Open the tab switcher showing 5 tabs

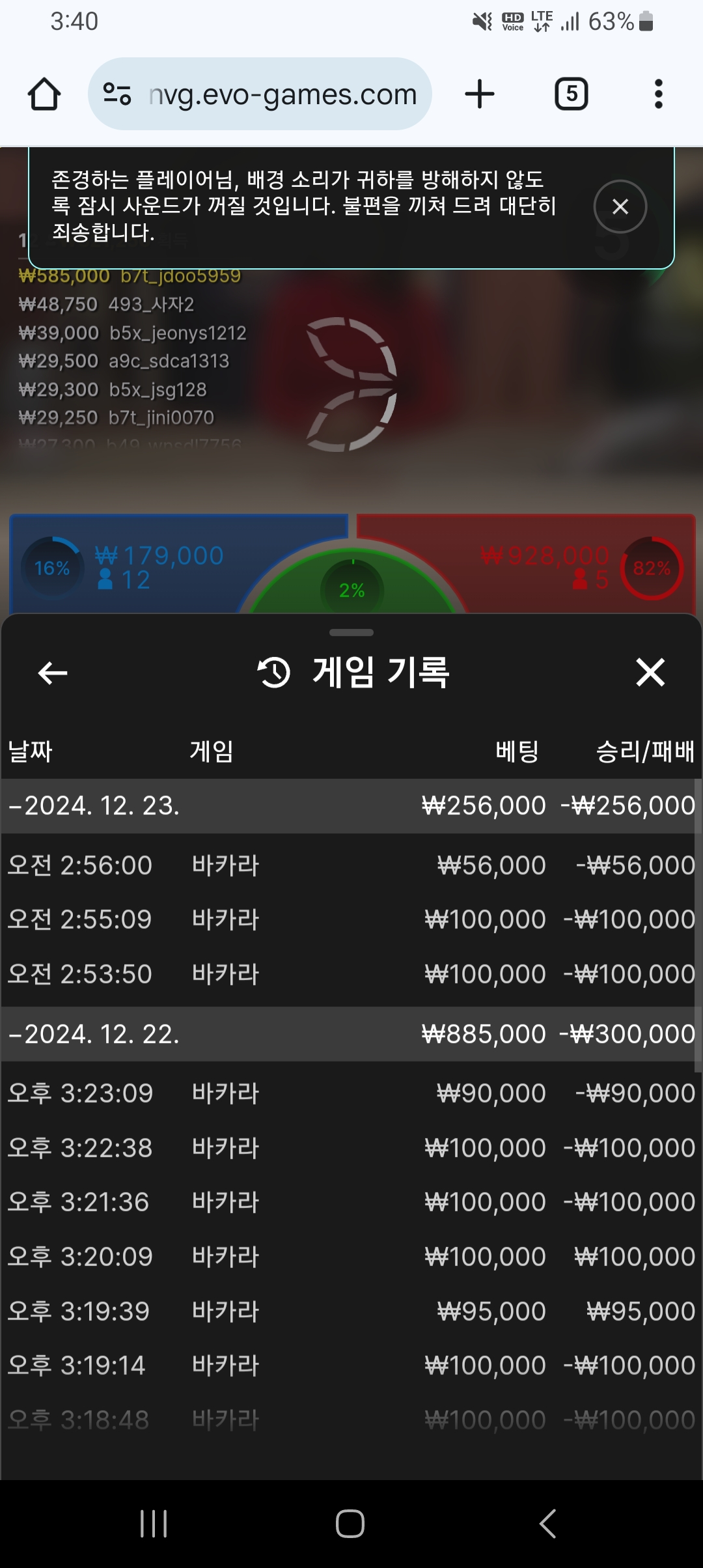(571, 94)
